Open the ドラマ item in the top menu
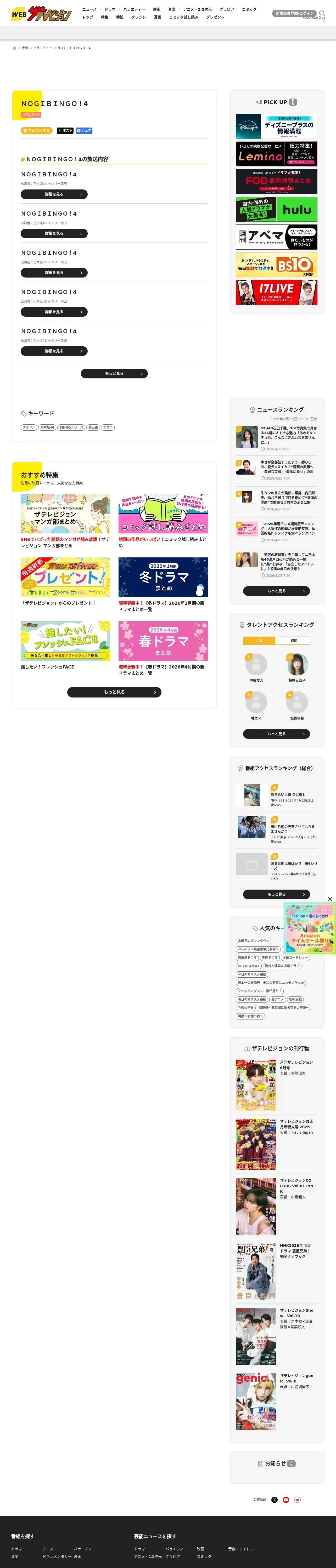The width and height of the screenshot is (336, 1568). pos(110,9)
